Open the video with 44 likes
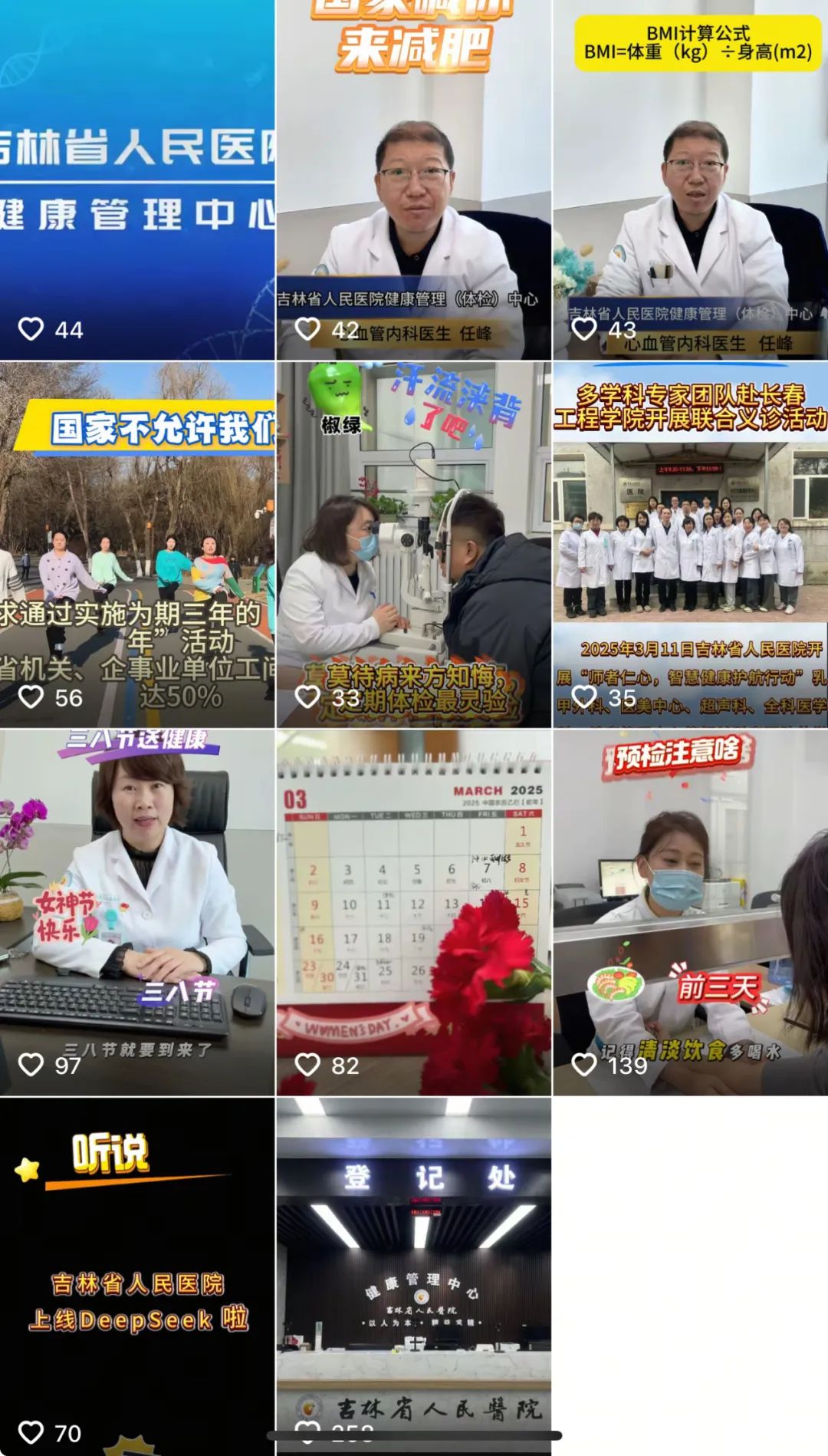Viewport: 828px width, 1456px height. tap(137, 180)
